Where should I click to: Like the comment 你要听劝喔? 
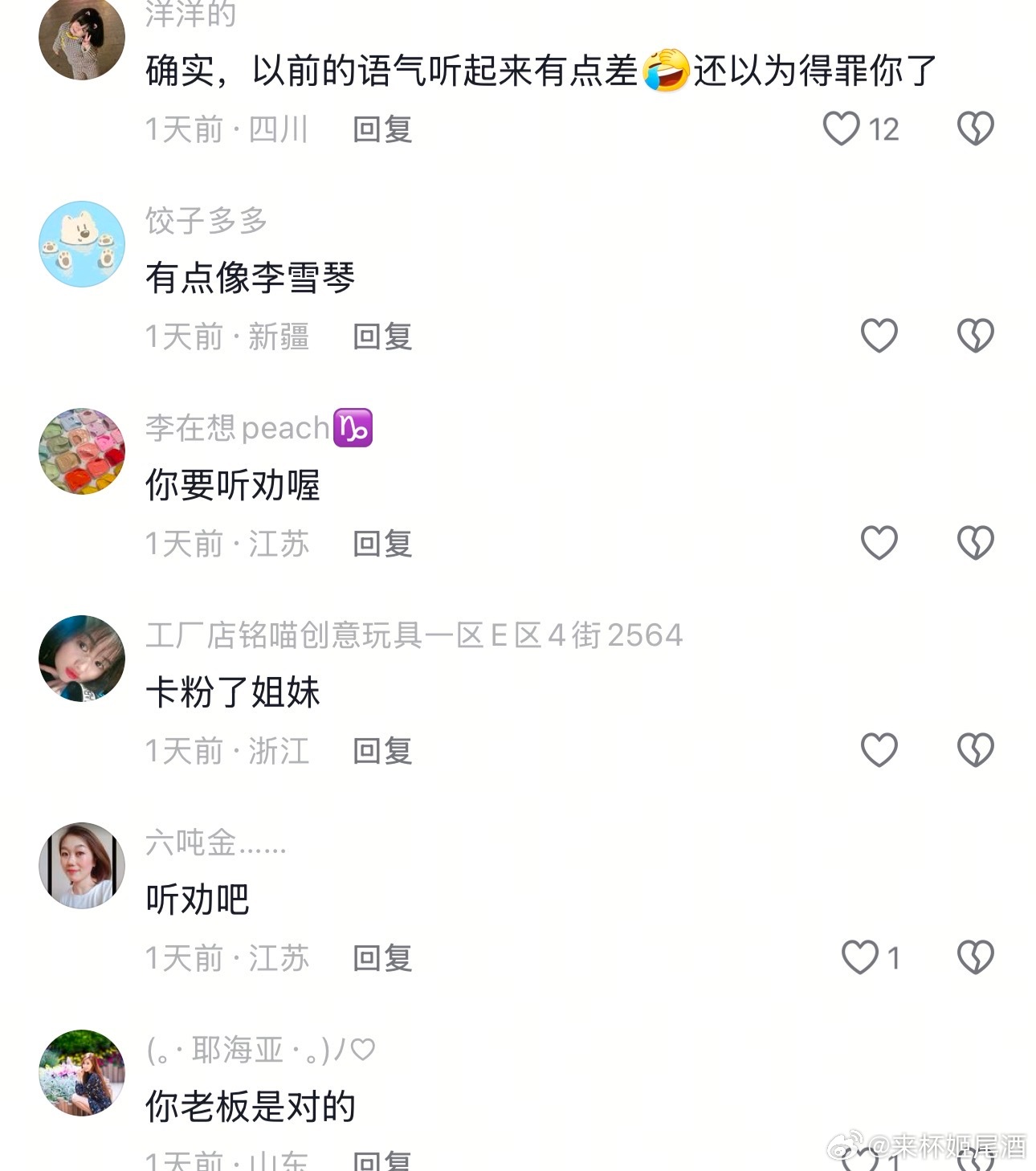(x=879, y=543)
